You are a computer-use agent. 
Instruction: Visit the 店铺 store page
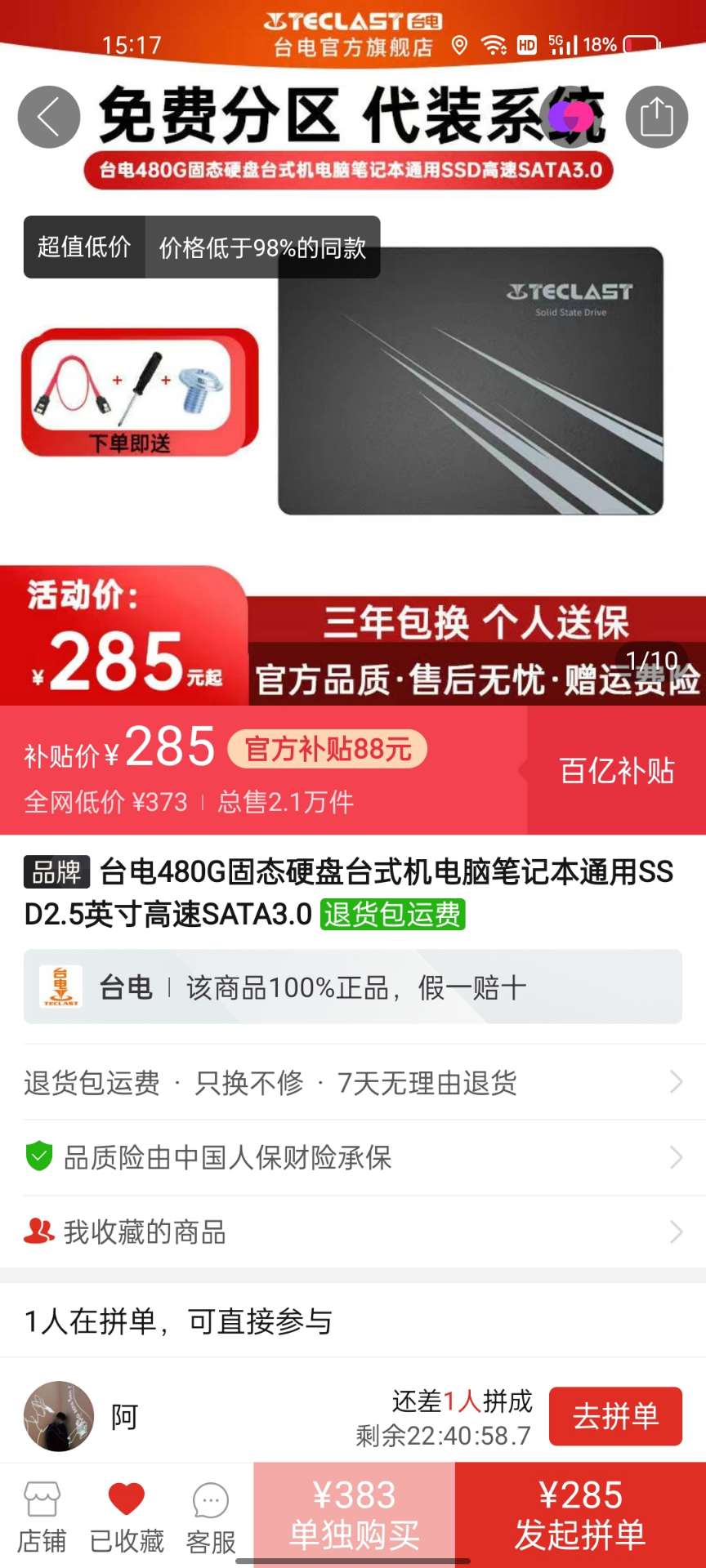(x=42, y=1518)
